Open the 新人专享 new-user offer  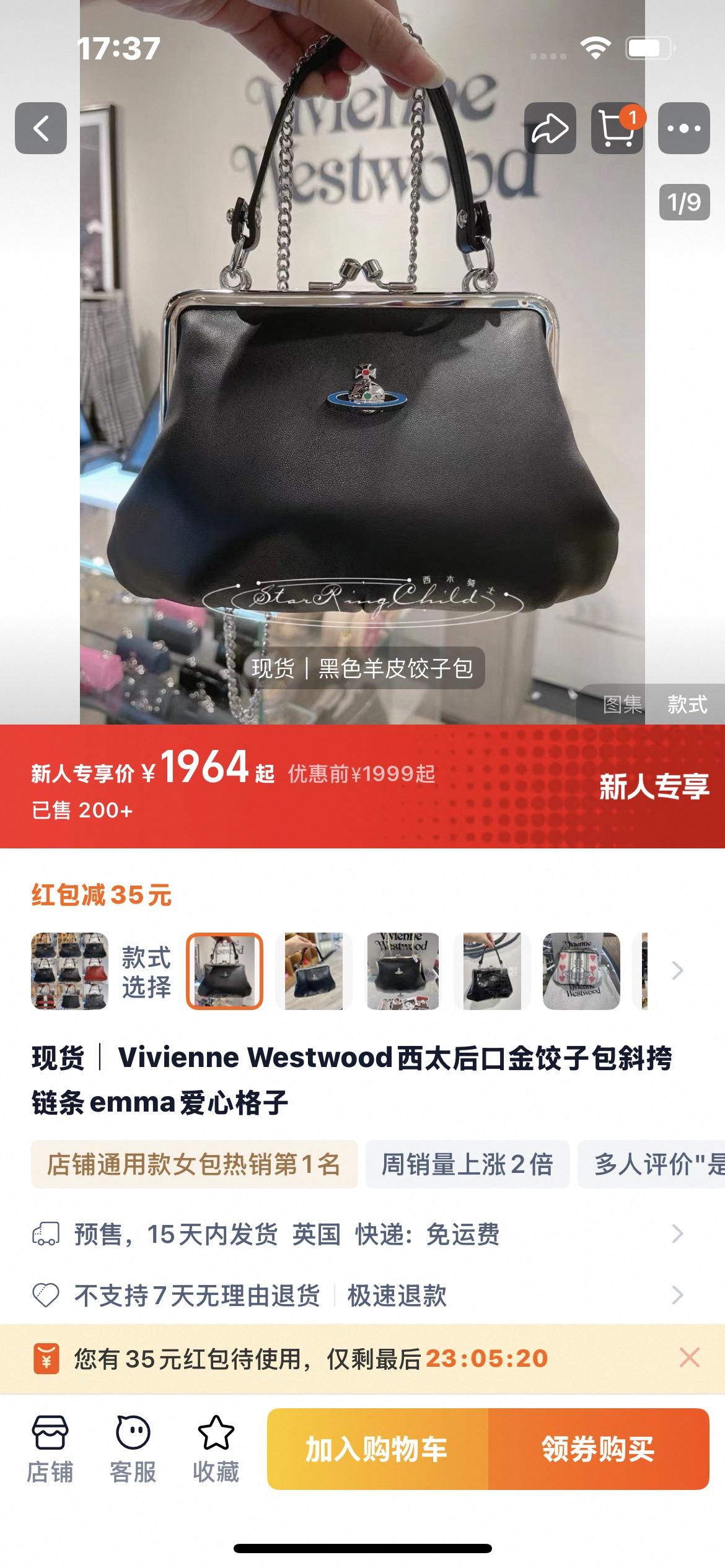click(653, 786)
